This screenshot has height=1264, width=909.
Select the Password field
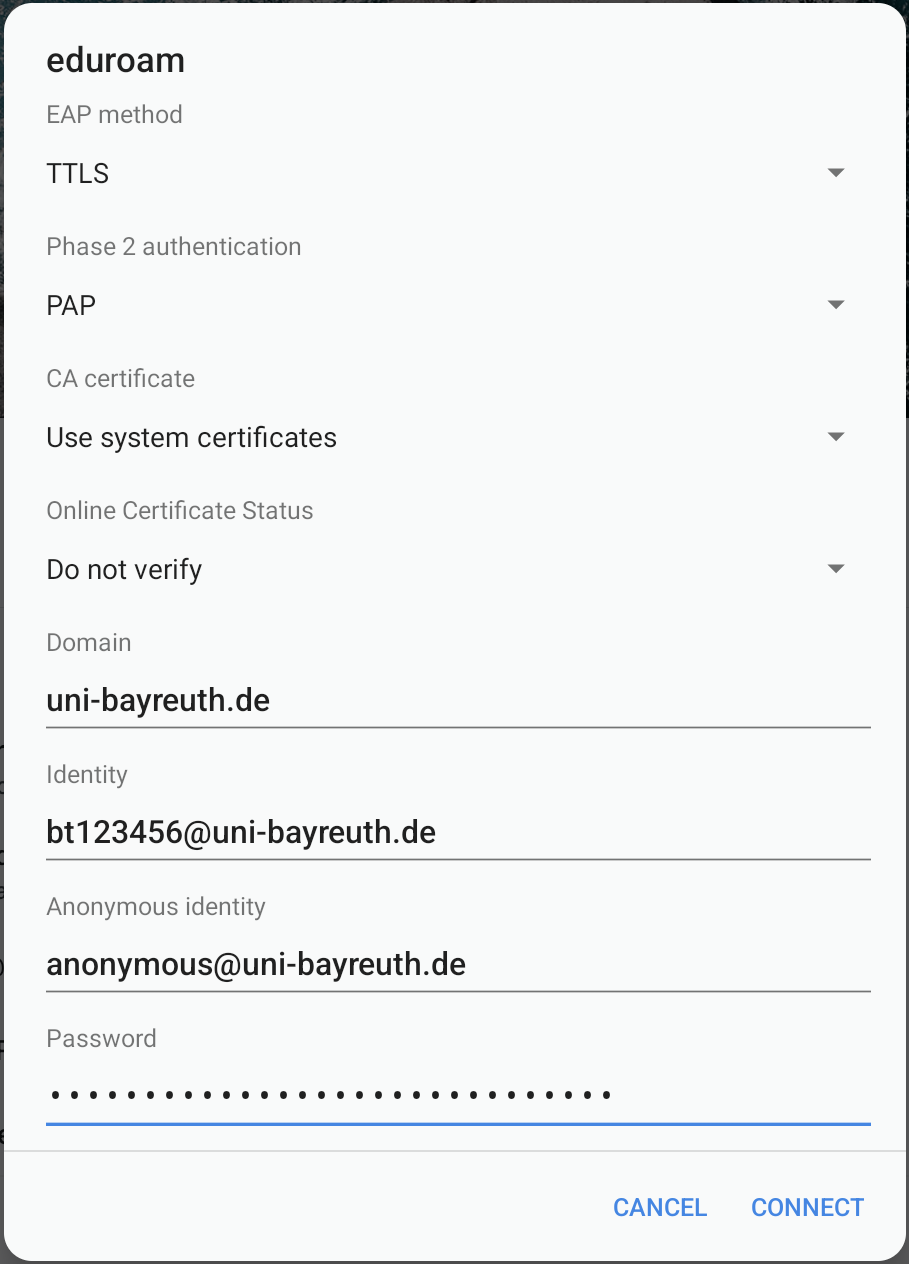pyautogui.click(x=458, y=1096)
